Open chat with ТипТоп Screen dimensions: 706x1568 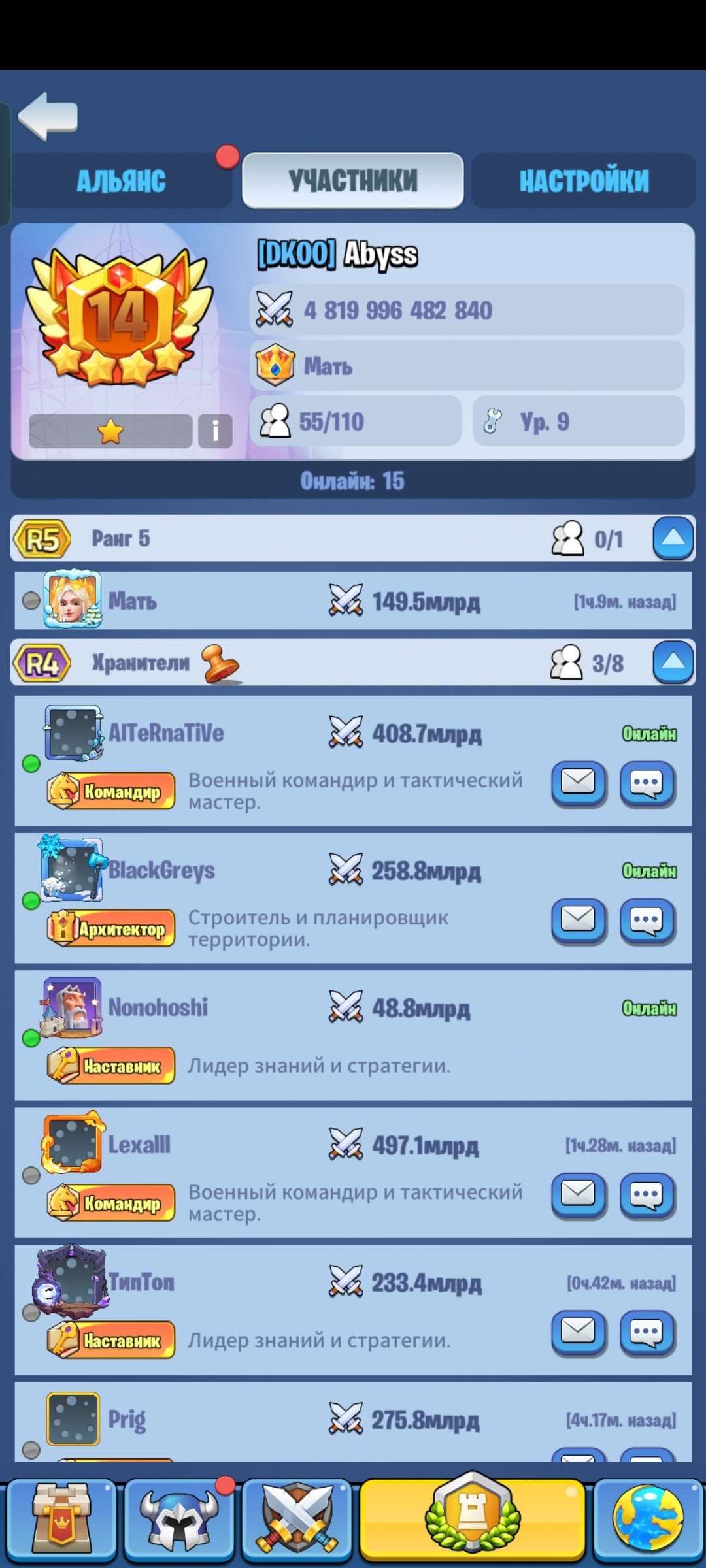[x=647, y=1331]
